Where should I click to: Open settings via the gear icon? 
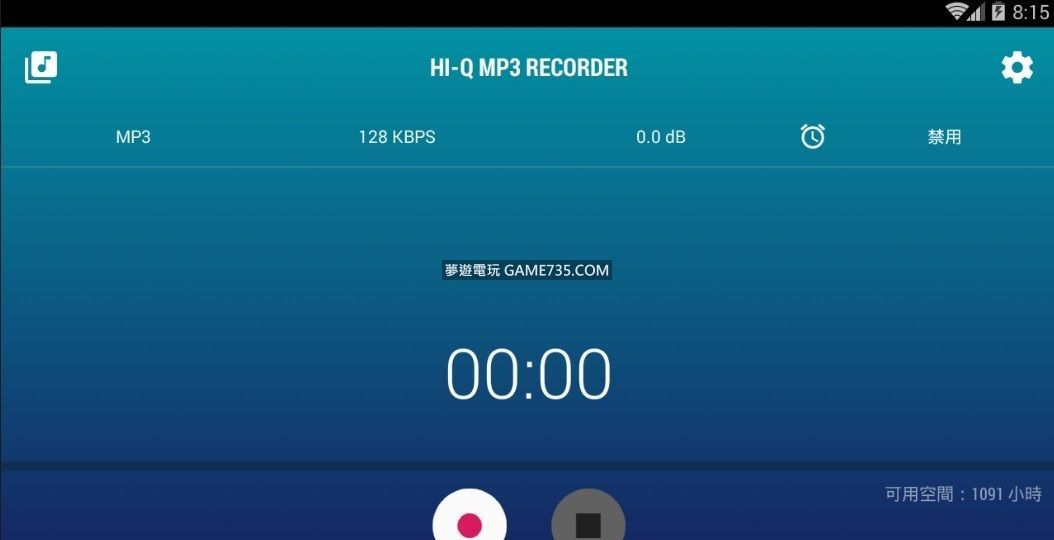click(x=1017, y=68)
